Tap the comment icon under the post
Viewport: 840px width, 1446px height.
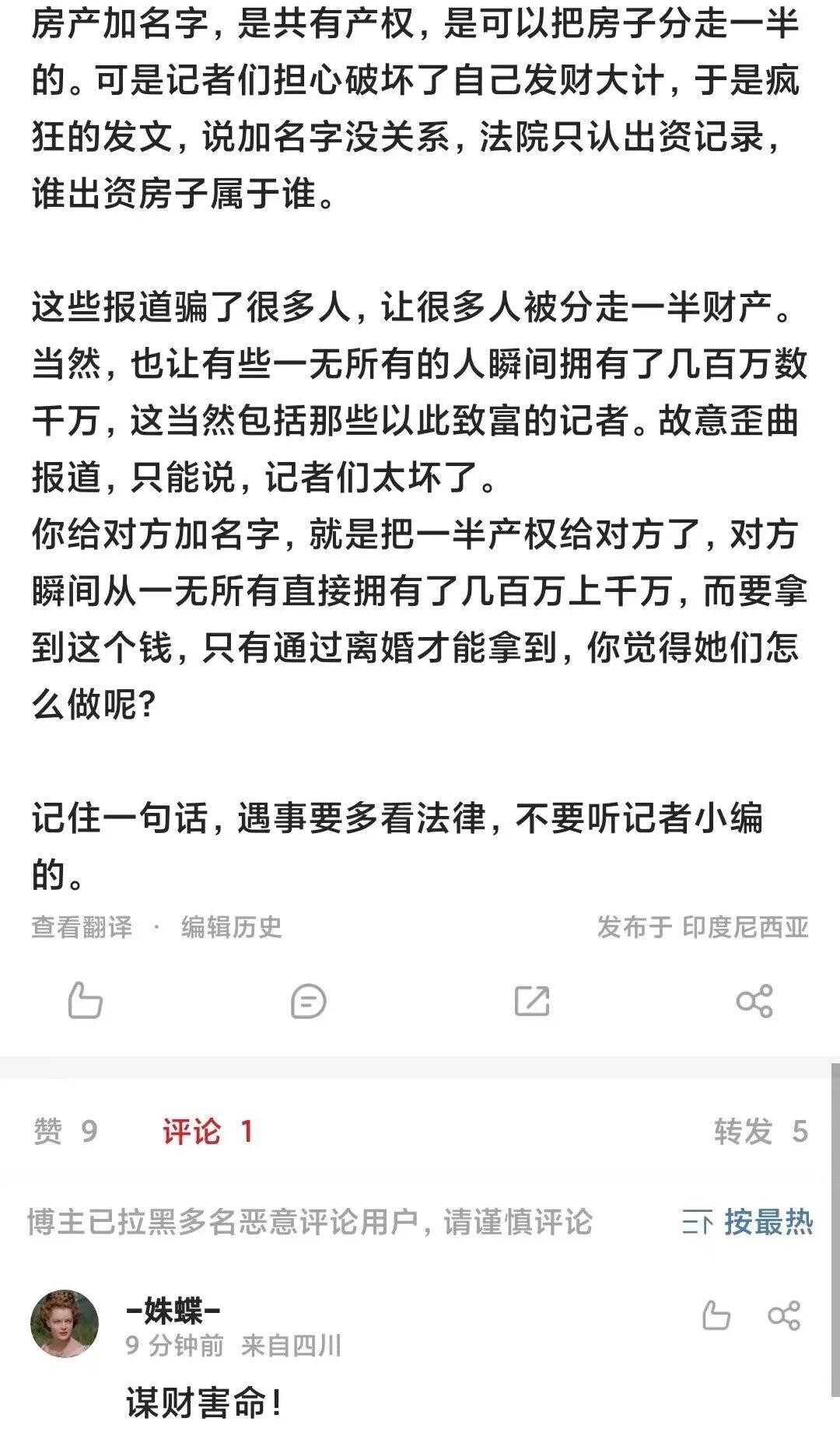308,1001
